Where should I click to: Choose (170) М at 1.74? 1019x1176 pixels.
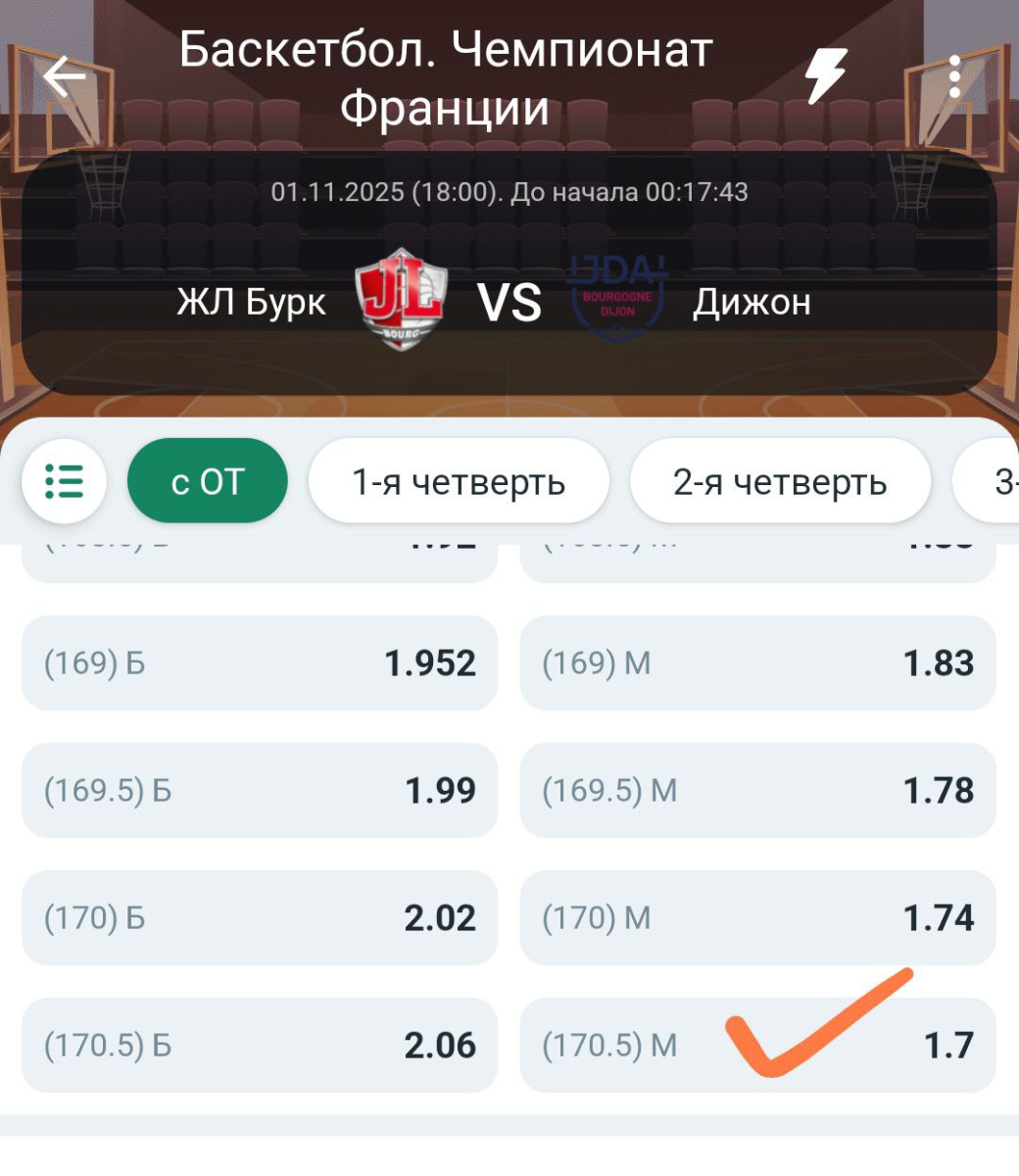(x=757, y=918)
